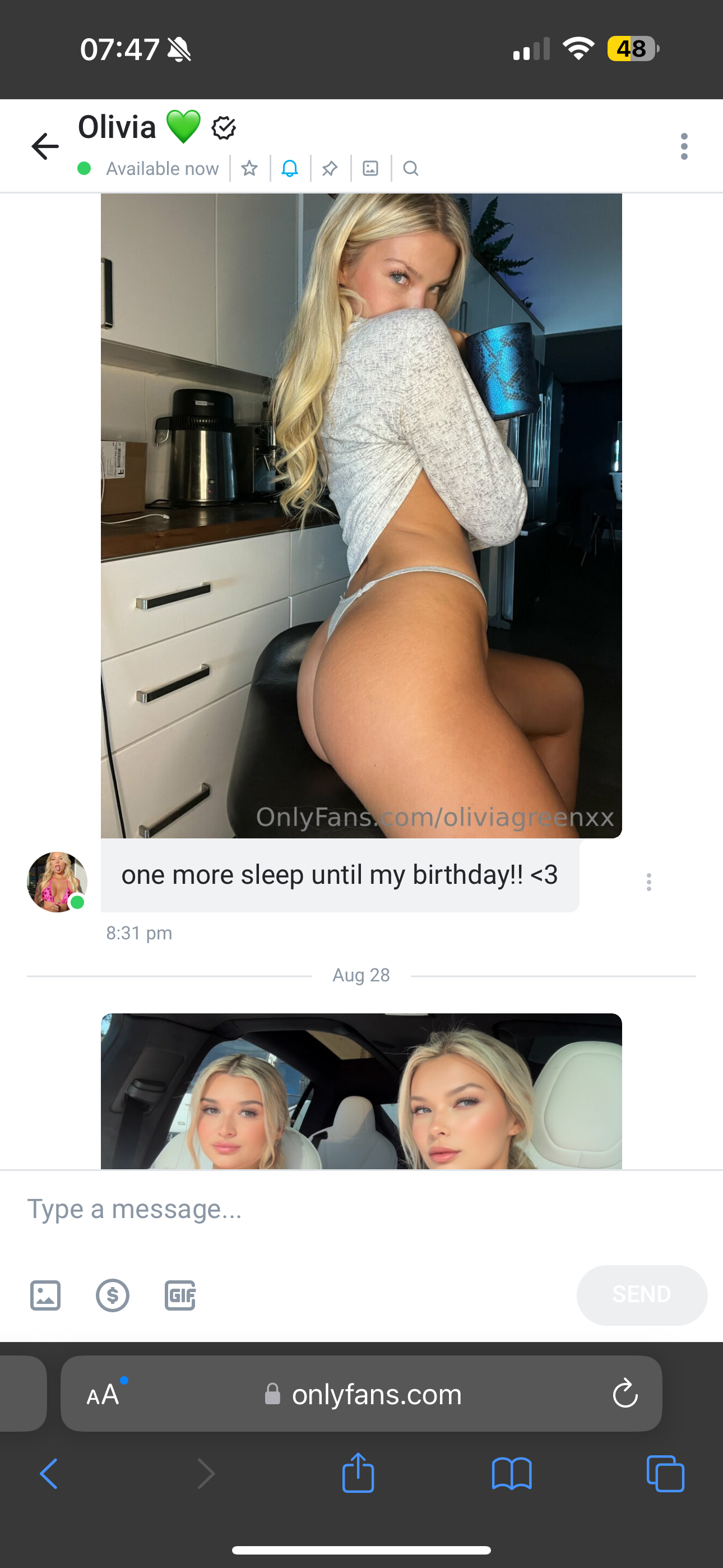Open options for the birthday message
The width and height of the screenshot is (723, 1568).
coord(649,882)
